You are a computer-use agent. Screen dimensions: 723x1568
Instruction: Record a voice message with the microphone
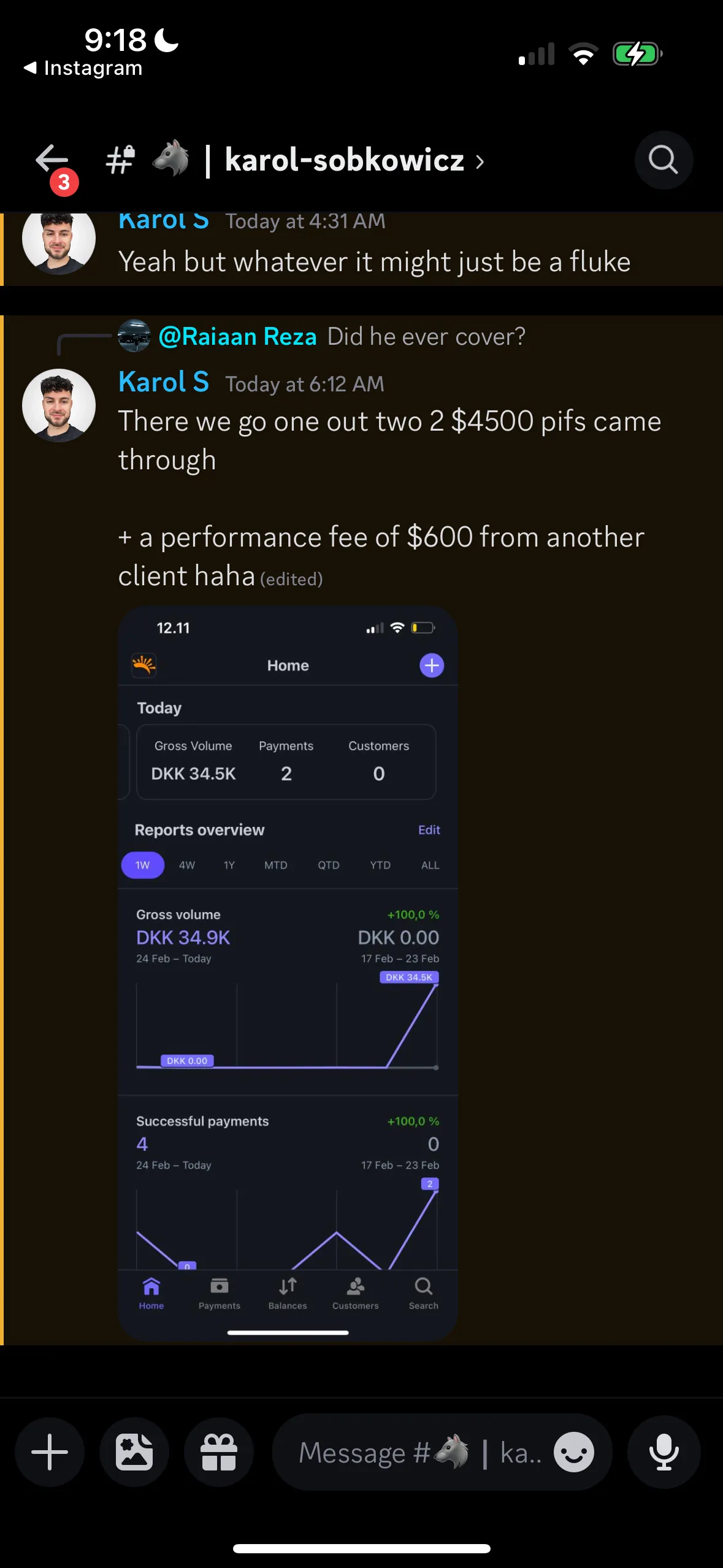tap(664, 1452)
